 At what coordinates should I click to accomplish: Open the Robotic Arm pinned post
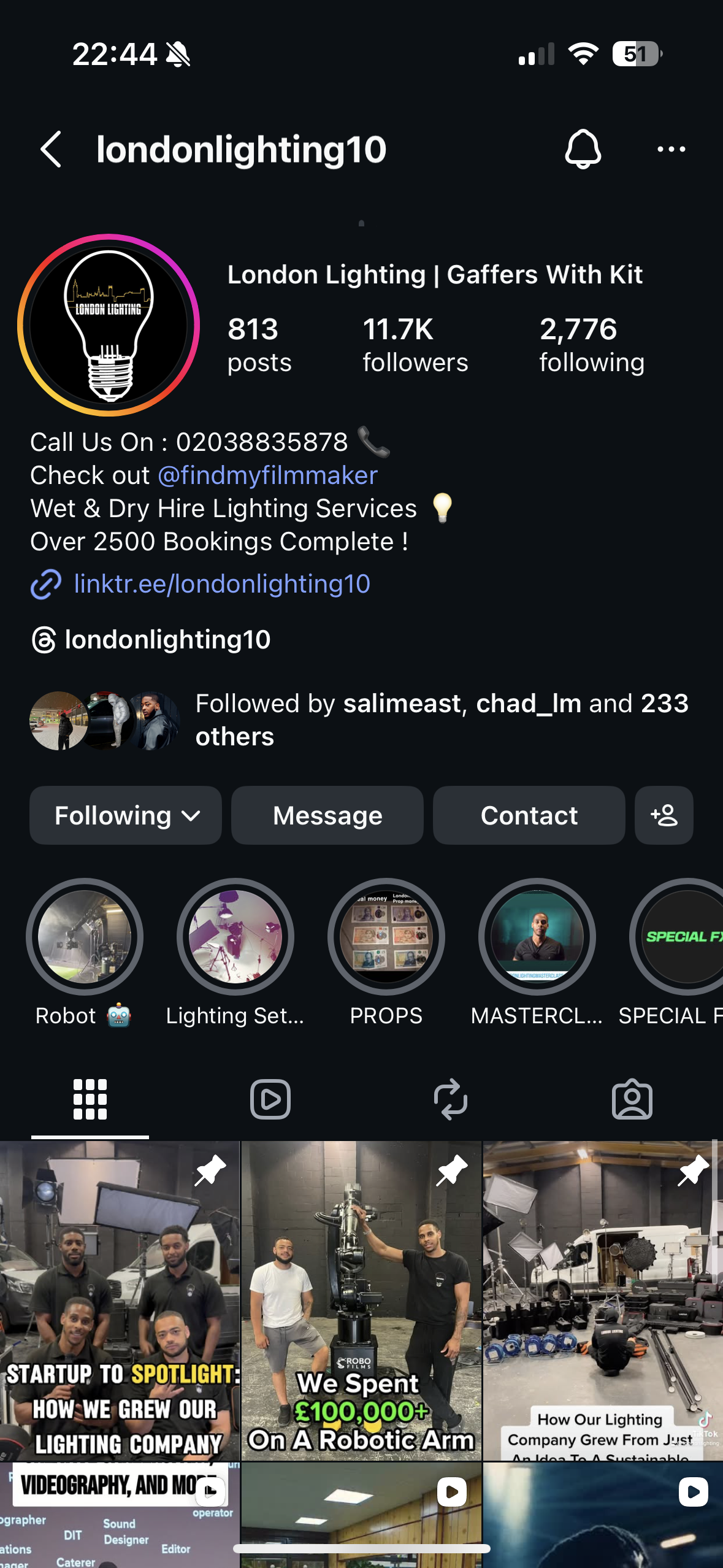coord(361,1301)
